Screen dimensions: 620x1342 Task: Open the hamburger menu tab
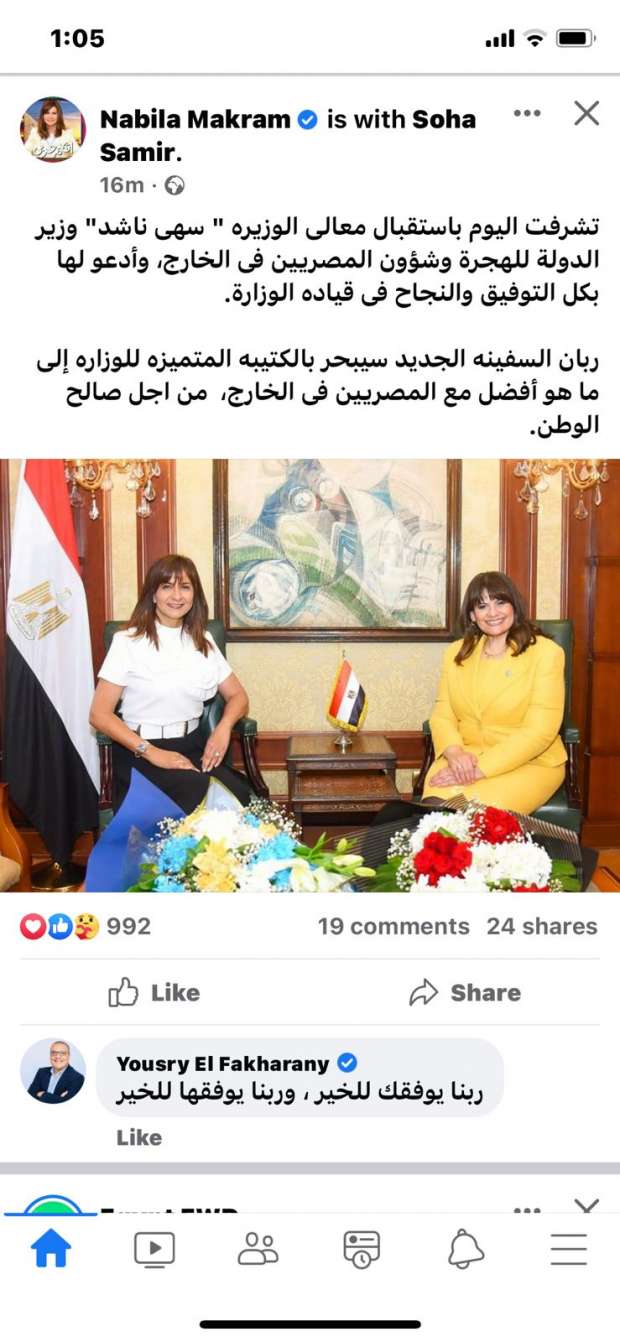click(568, 1248)
